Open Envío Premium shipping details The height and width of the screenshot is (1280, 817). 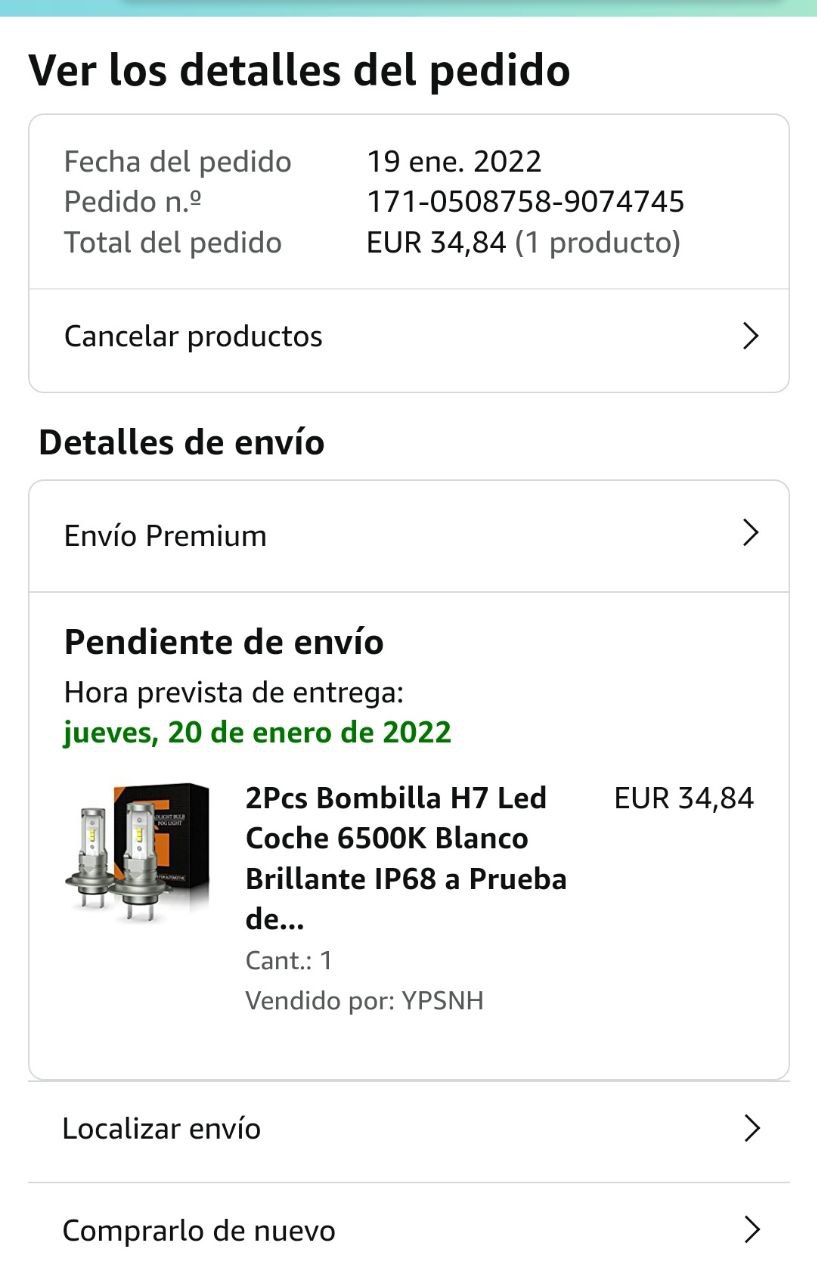pos(408,536)
